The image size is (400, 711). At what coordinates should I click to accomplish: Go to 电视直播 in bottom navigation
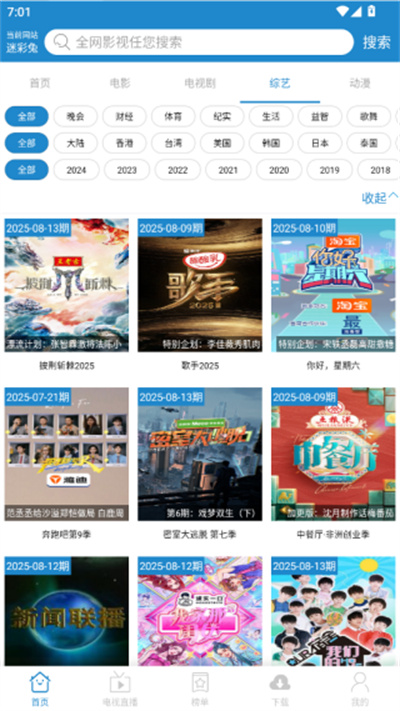pos(120,688)
